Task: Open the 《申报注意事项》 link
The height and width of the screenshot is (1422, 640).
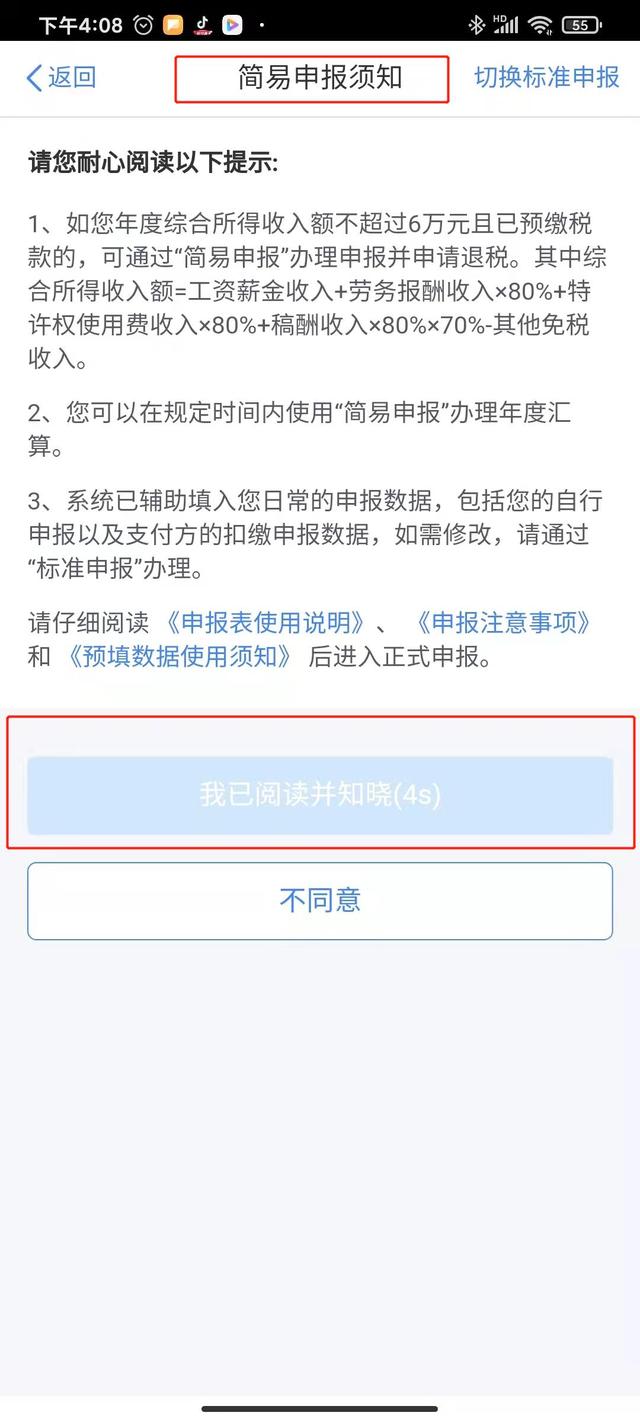Action: [x=504, y=623]
